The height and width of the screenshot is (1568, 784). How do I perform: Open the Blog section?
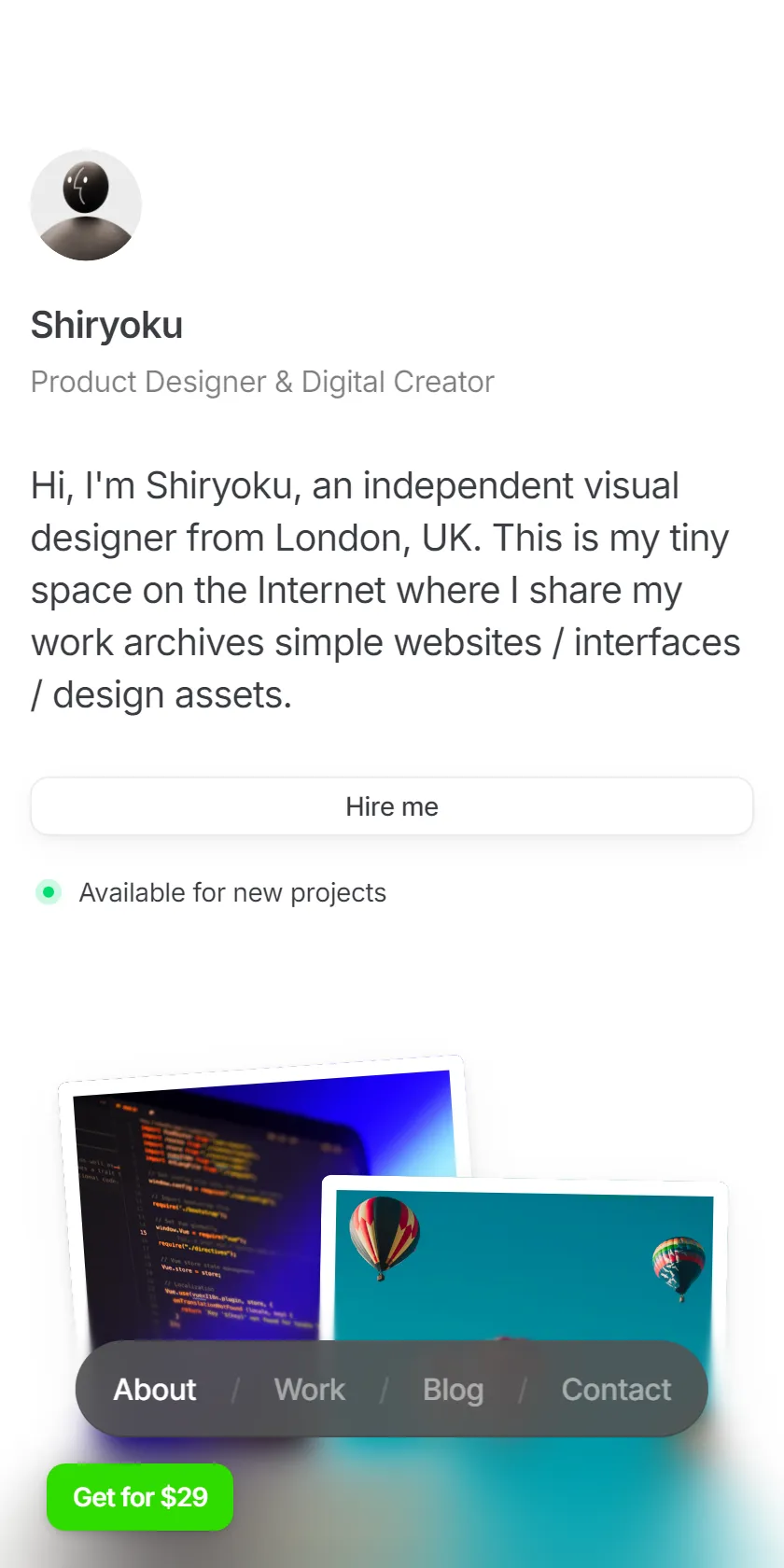coord(454,1390)
